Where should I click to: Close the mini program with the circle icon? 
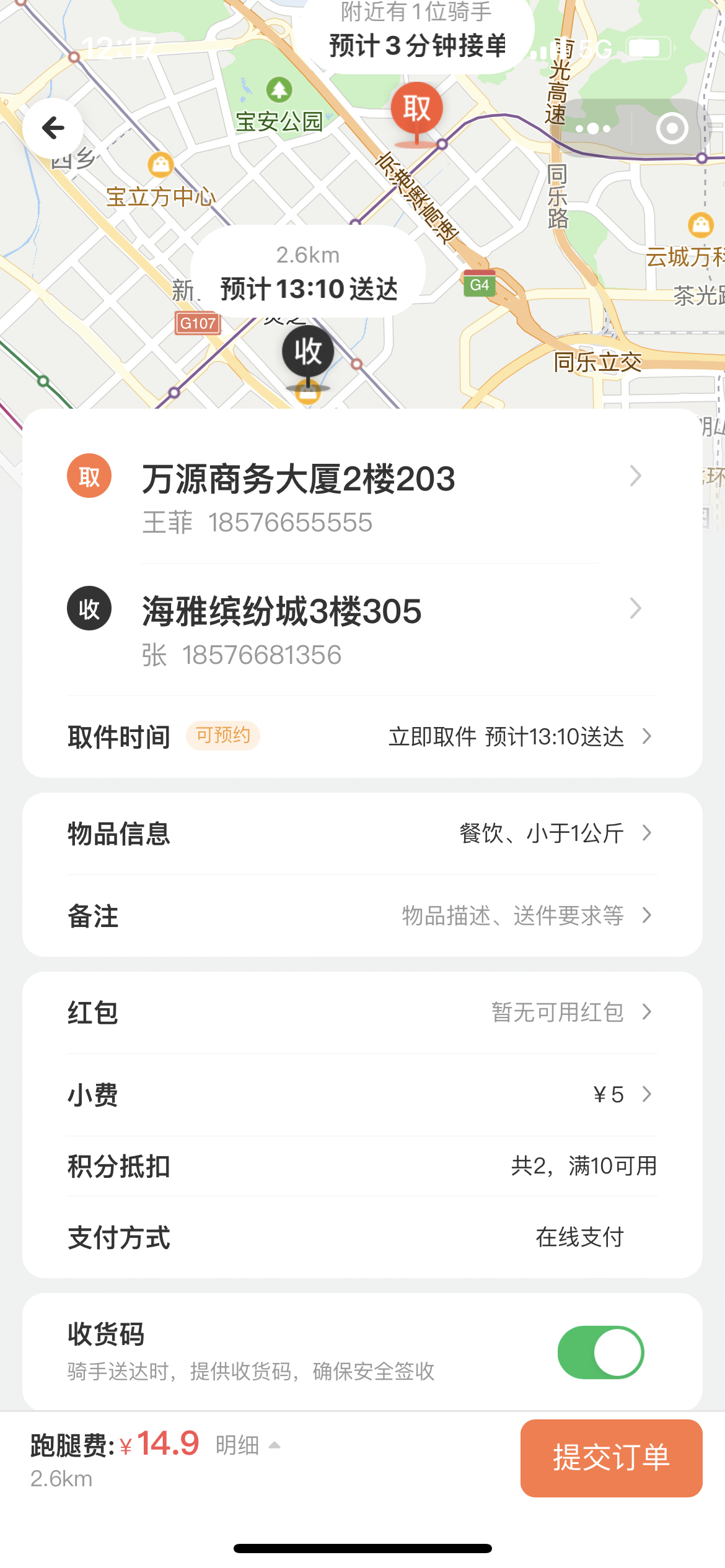672,129
